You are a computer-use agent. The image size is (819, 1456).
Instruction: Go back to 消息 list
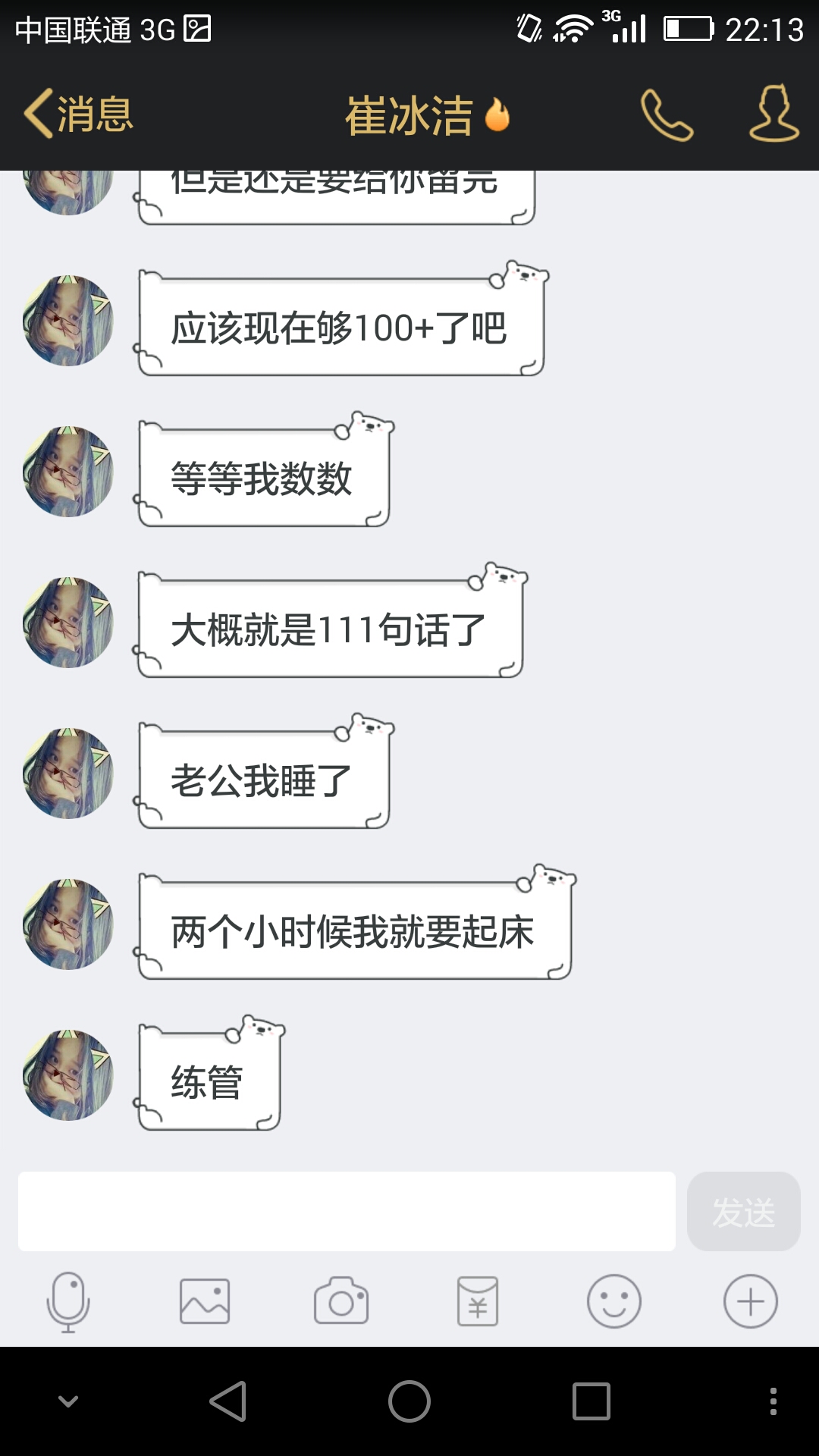click(79, 115)
